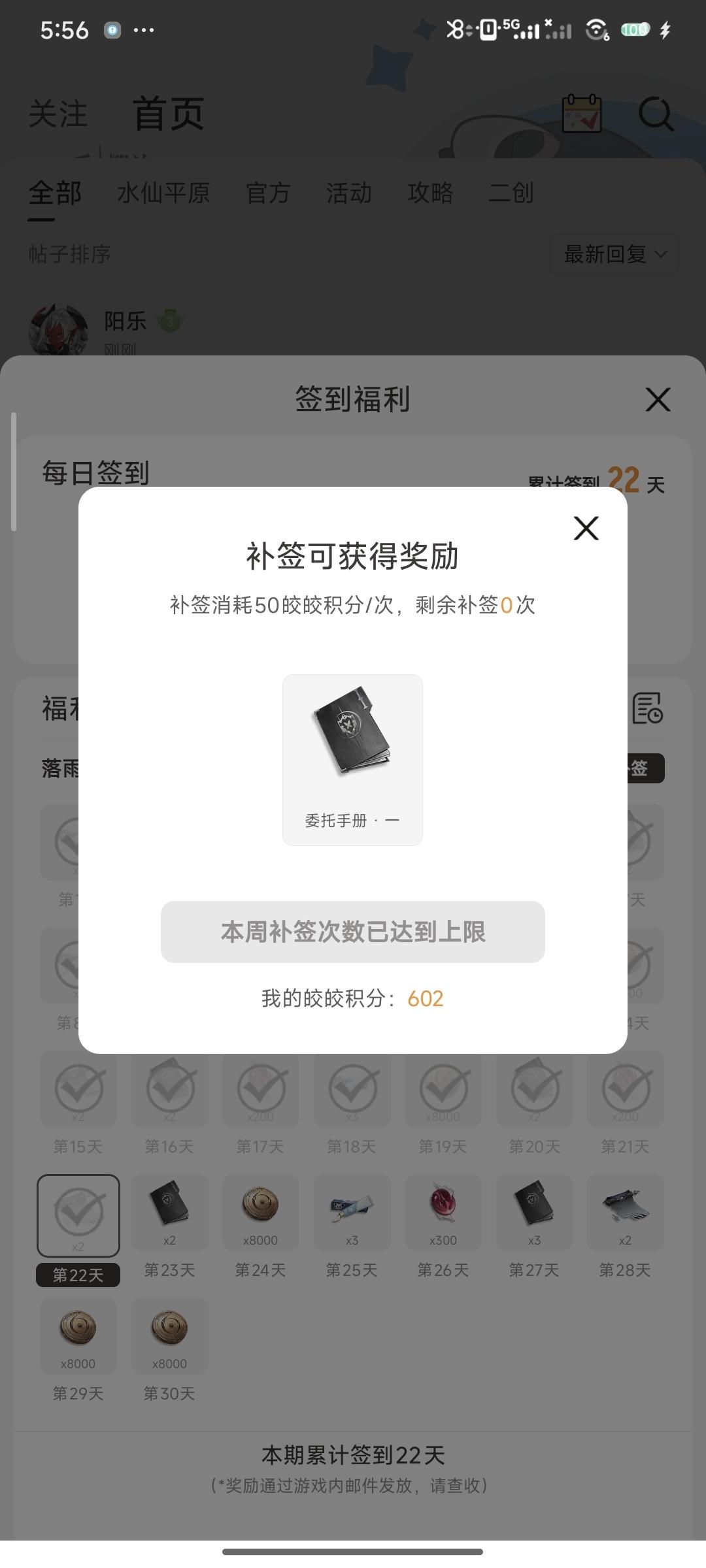
Task: Select the 第22天 checked-in tile
Action: pyautogui.click(x=78, y=1215)
